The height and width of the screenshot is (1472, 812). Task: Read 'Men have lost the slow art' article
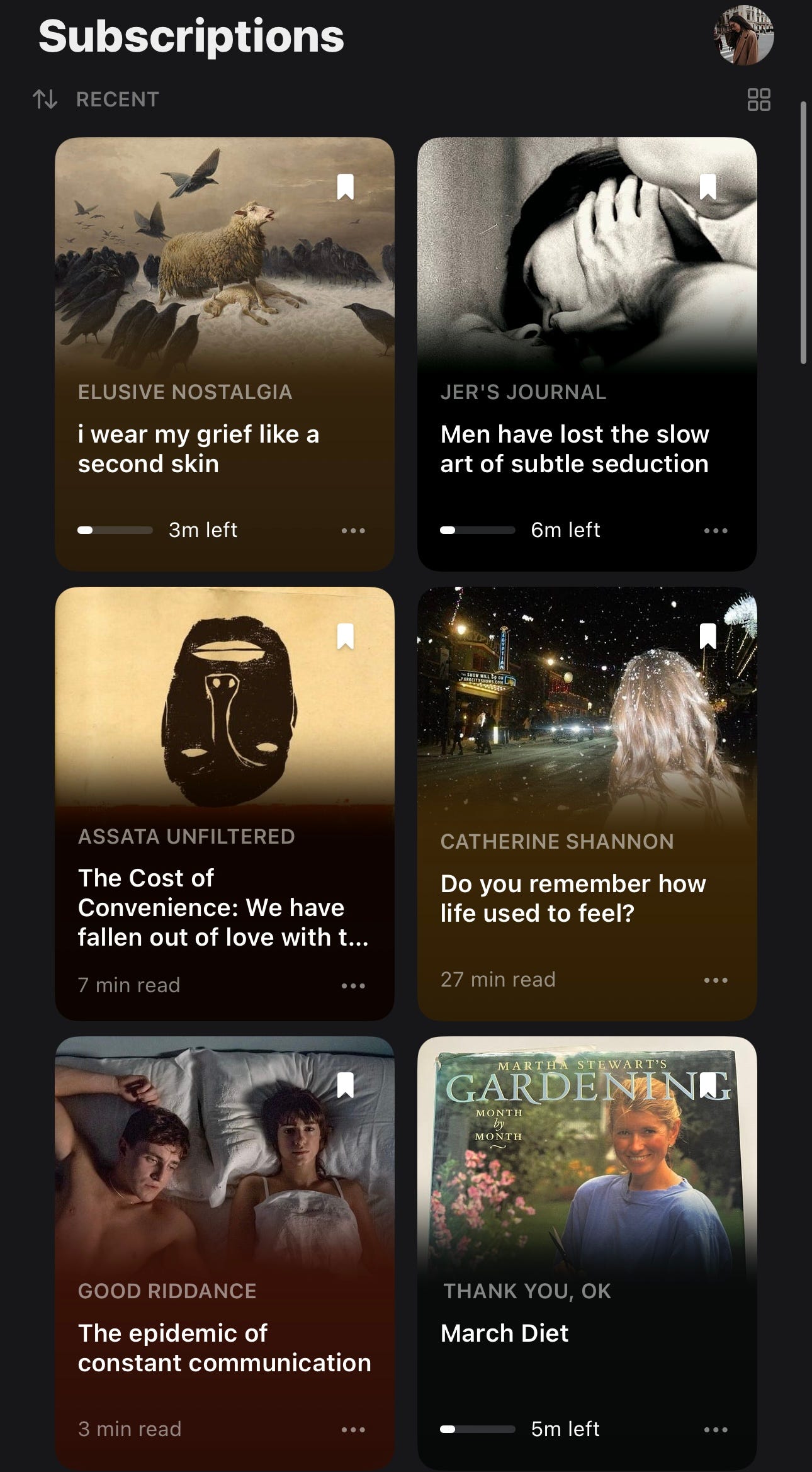[x=574, y=449]
